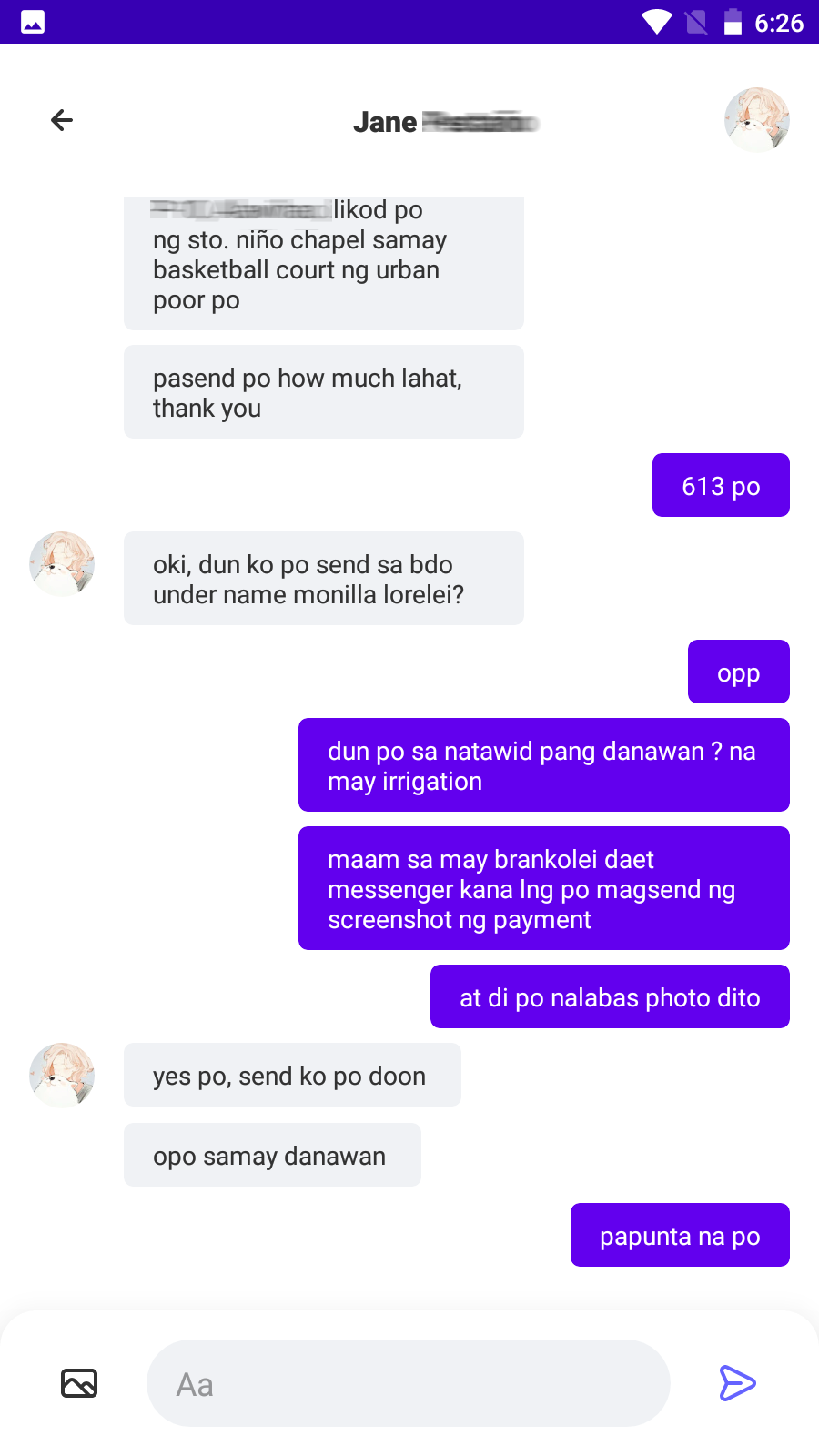Open Jane's profile picture in the header
The image size is (819, 1456).
tap(756, 120)
